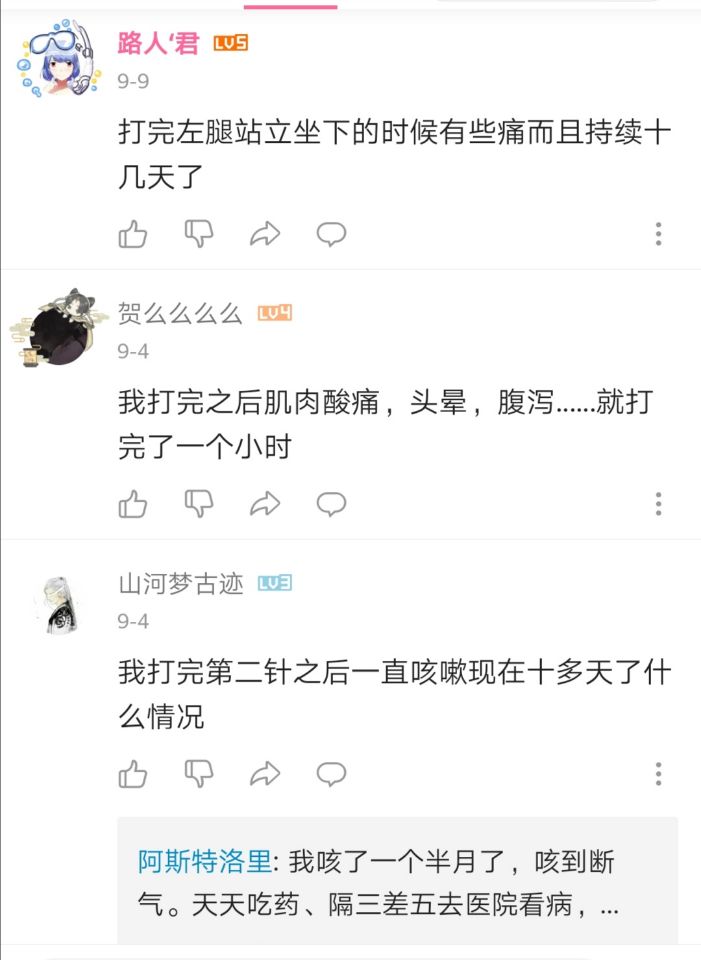701x960 pixels.
Task: Share 山河梦古迹's comment
Action: tap(265, 773)
